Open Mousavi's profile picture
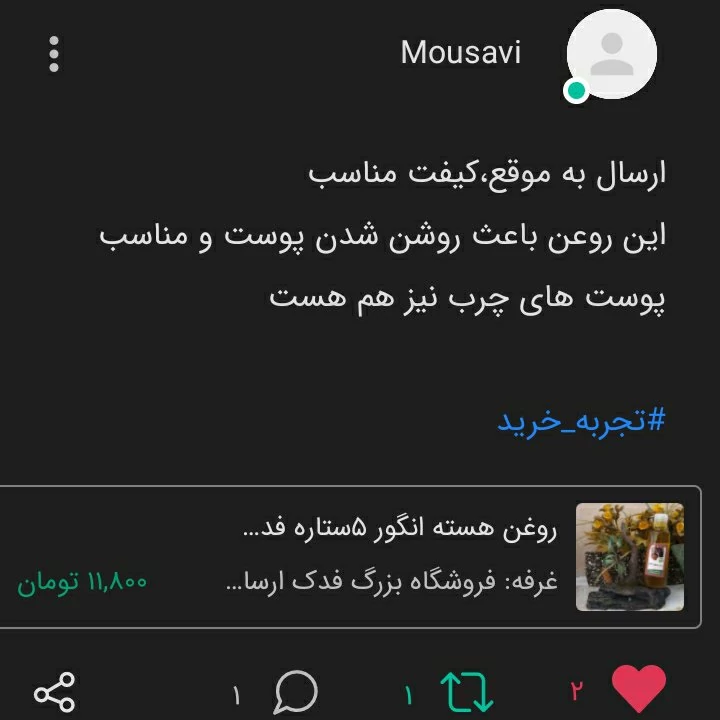The height and width of the screenshot is (720, 720). [x=611, y=56]
